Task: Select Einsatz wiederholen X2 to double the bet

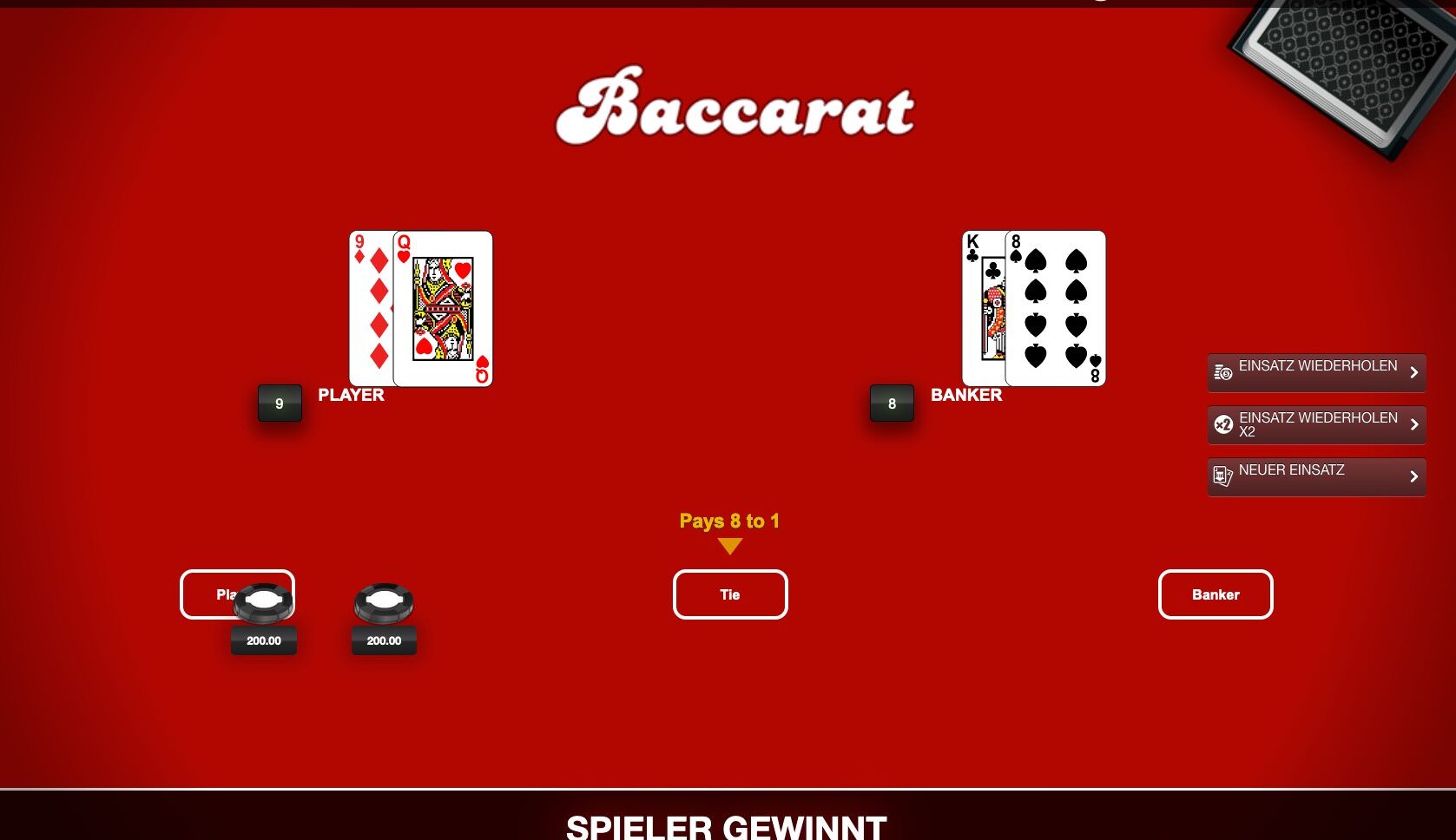Action: pyautogui.click(x=1315, y=424)
